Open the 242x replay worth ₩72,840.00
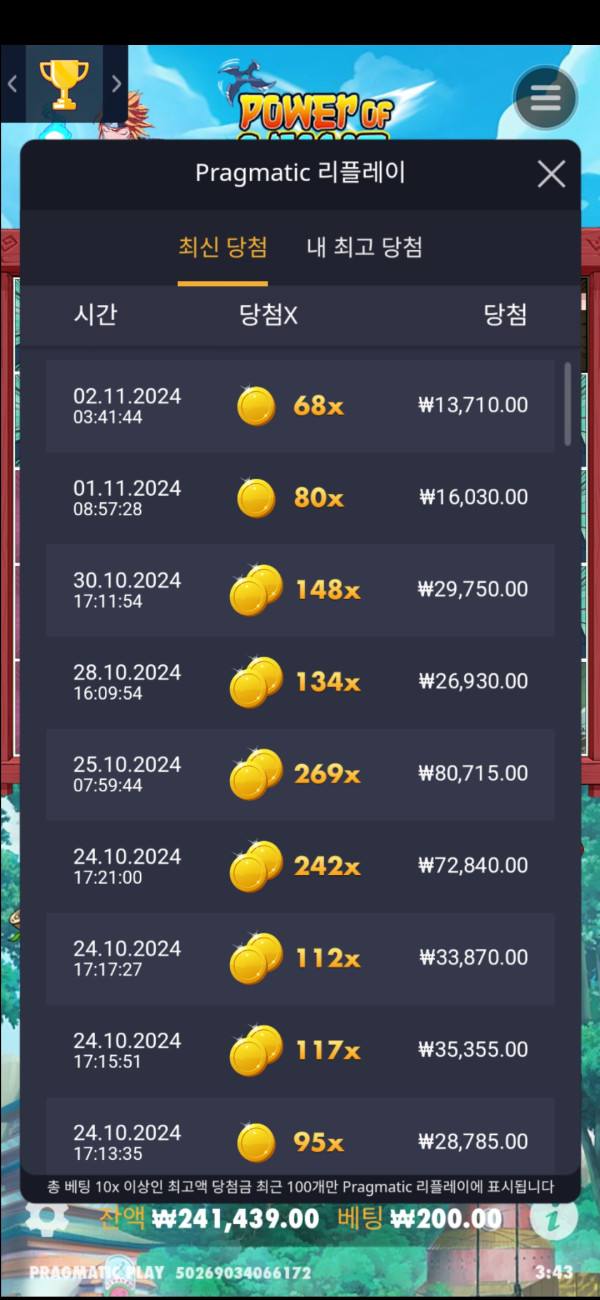Viewport: 600px width, 1300px height. tap(300, 865)
